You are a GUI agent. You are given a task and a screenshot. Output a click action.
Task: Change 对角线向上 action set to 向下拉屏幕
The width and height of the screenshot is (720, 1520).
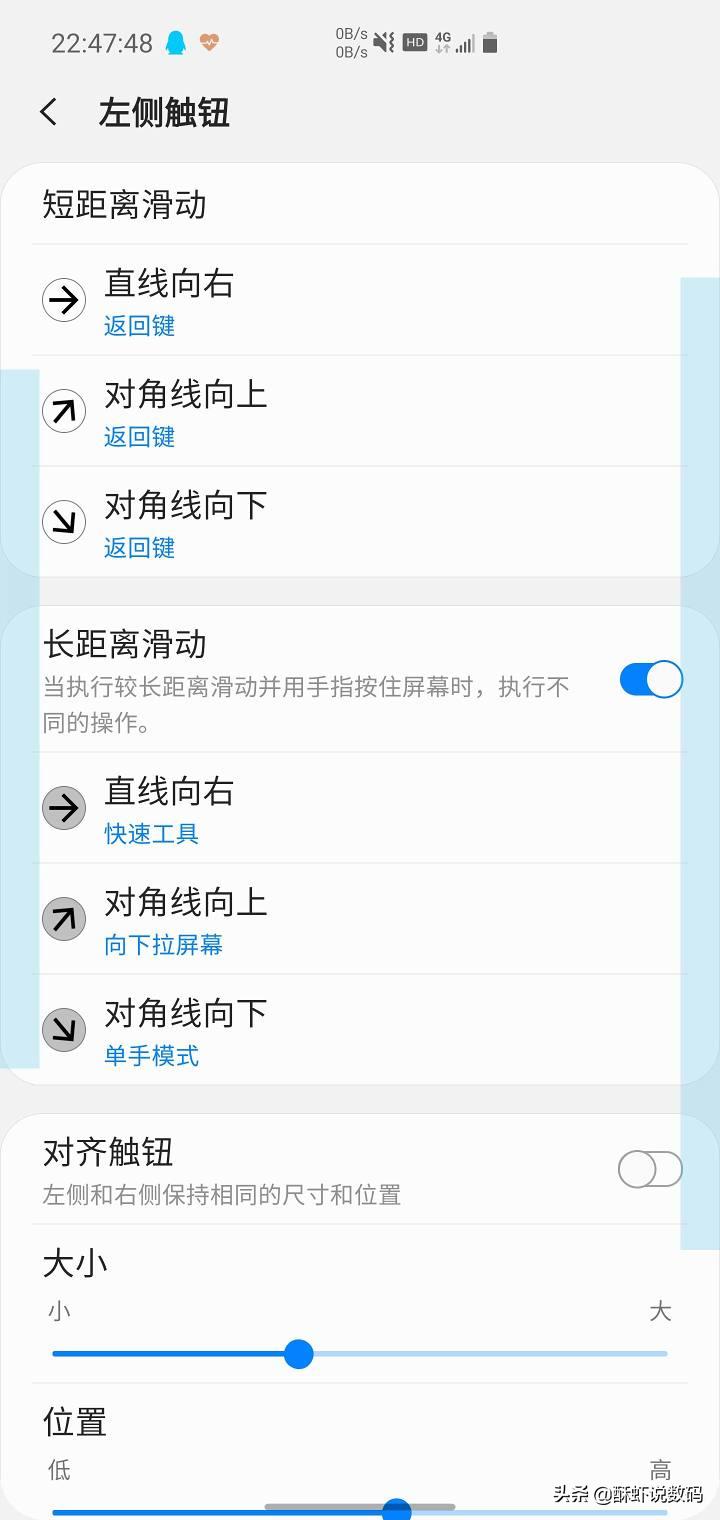(360, 919)
